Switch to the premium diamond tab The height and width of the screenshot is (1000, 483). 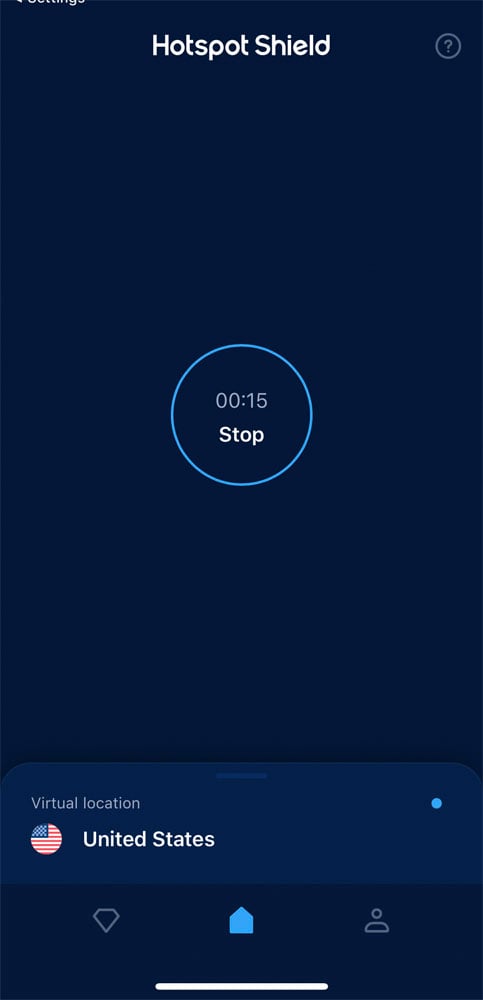click(106, 920)
